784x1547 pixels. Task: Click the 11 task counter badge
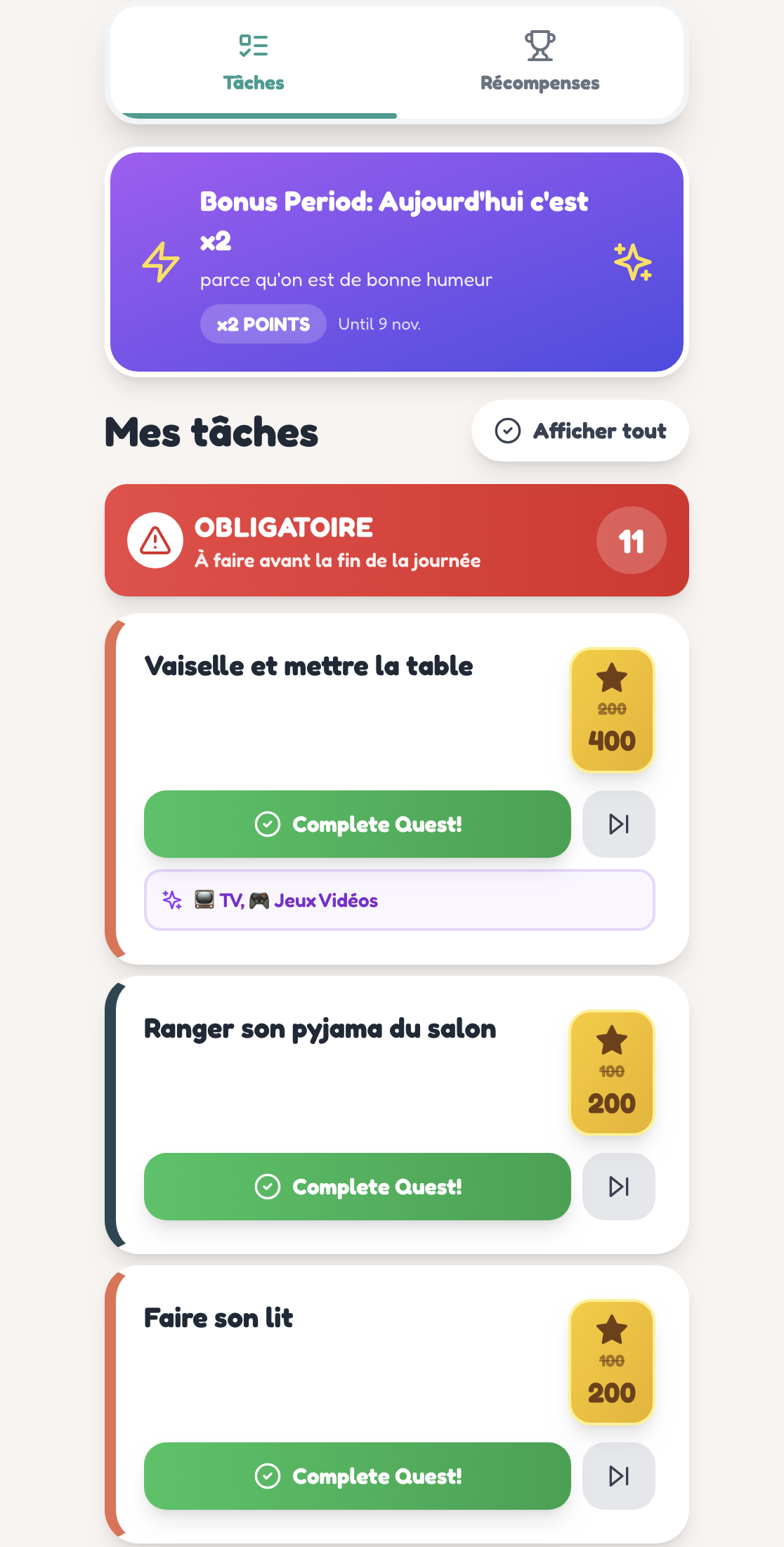coord(631,540)
